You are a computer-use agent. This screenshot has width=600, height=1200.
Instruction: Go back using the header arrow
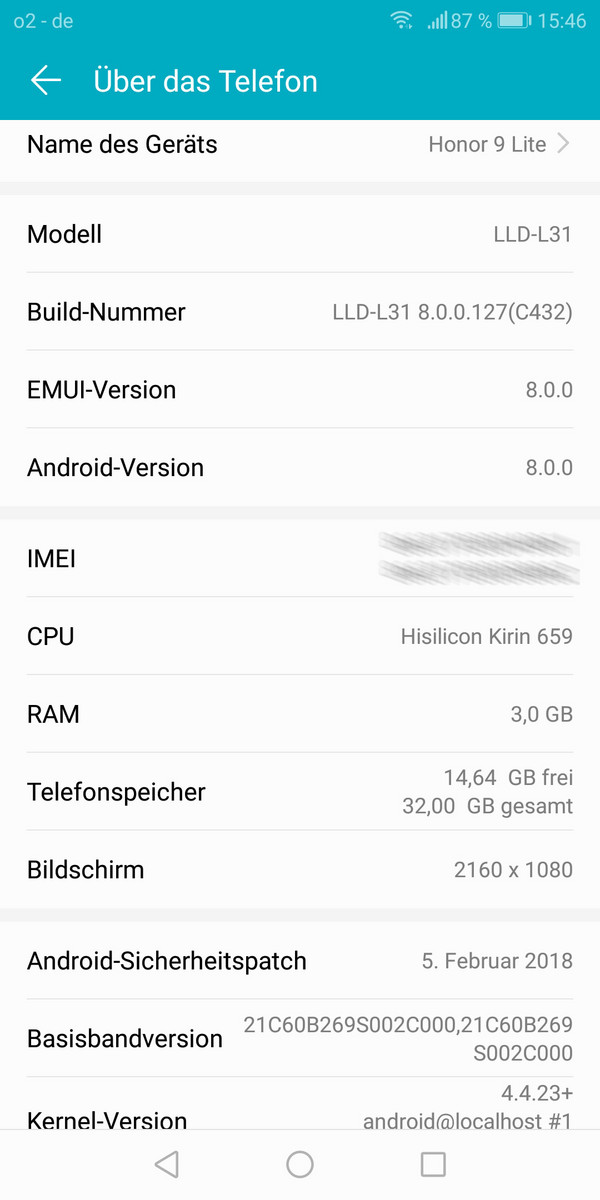click(x=46, y=80)
